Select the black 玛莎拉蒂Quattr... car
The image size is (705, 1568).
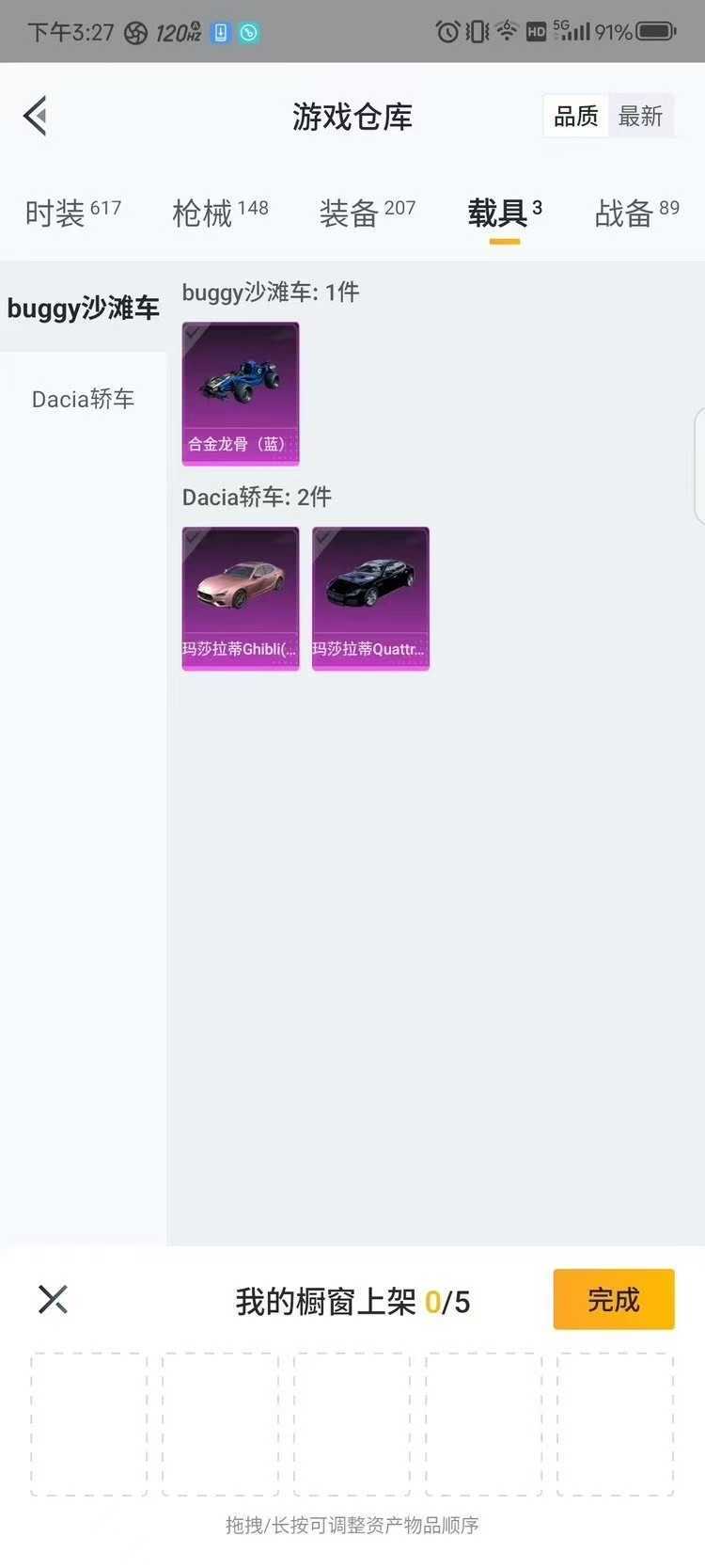point(370,598)
